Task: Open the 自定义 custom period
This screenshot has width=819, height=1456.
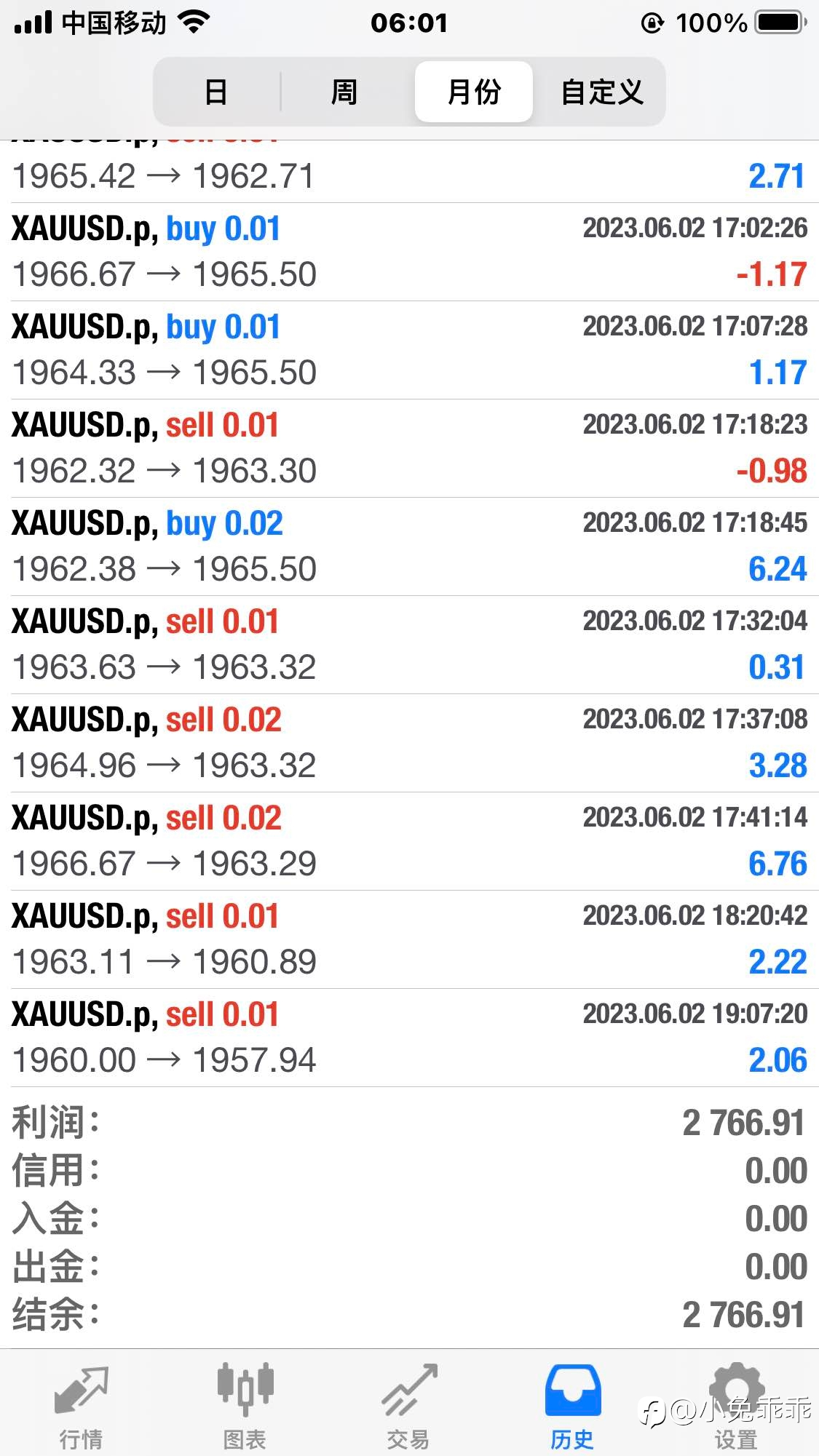Action: coord(602,92)
